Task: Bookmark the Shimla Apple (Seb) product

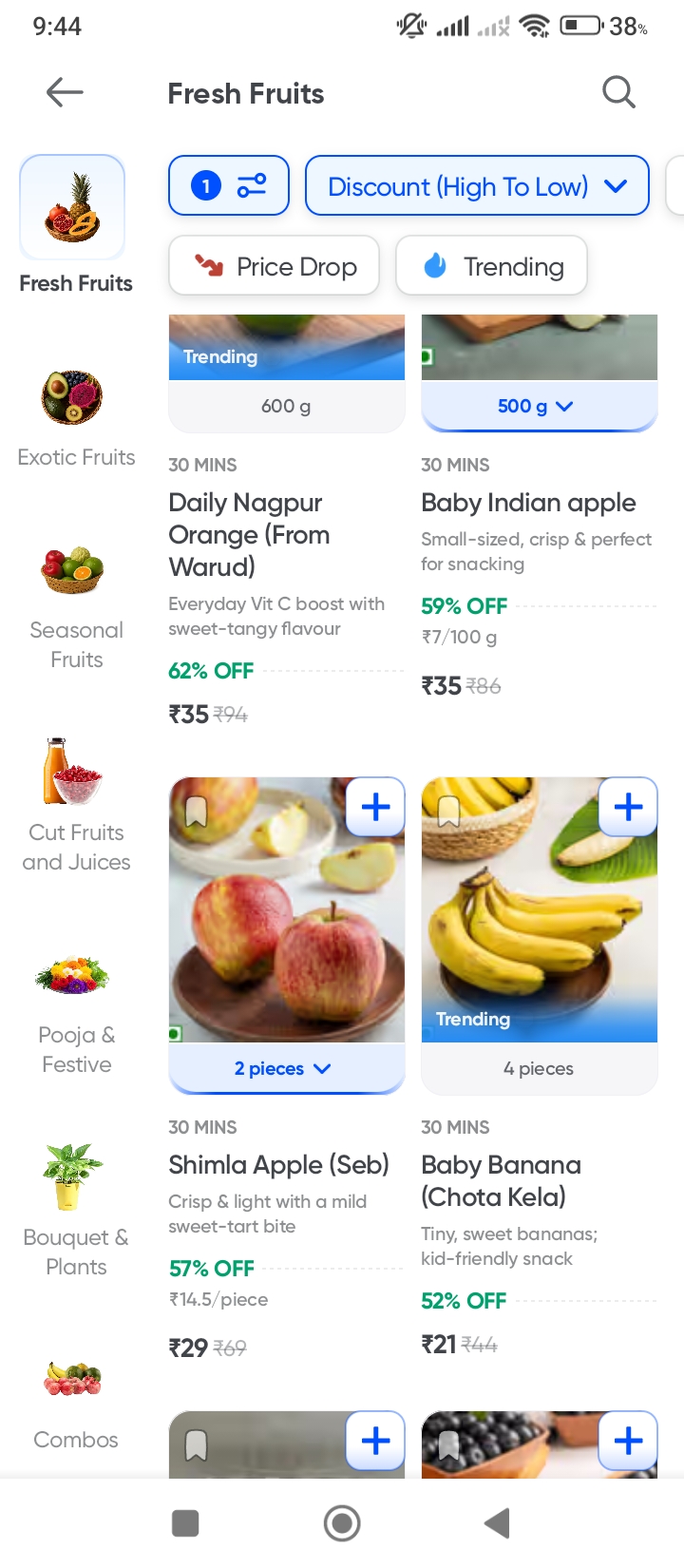Action: tap(196, 811)
